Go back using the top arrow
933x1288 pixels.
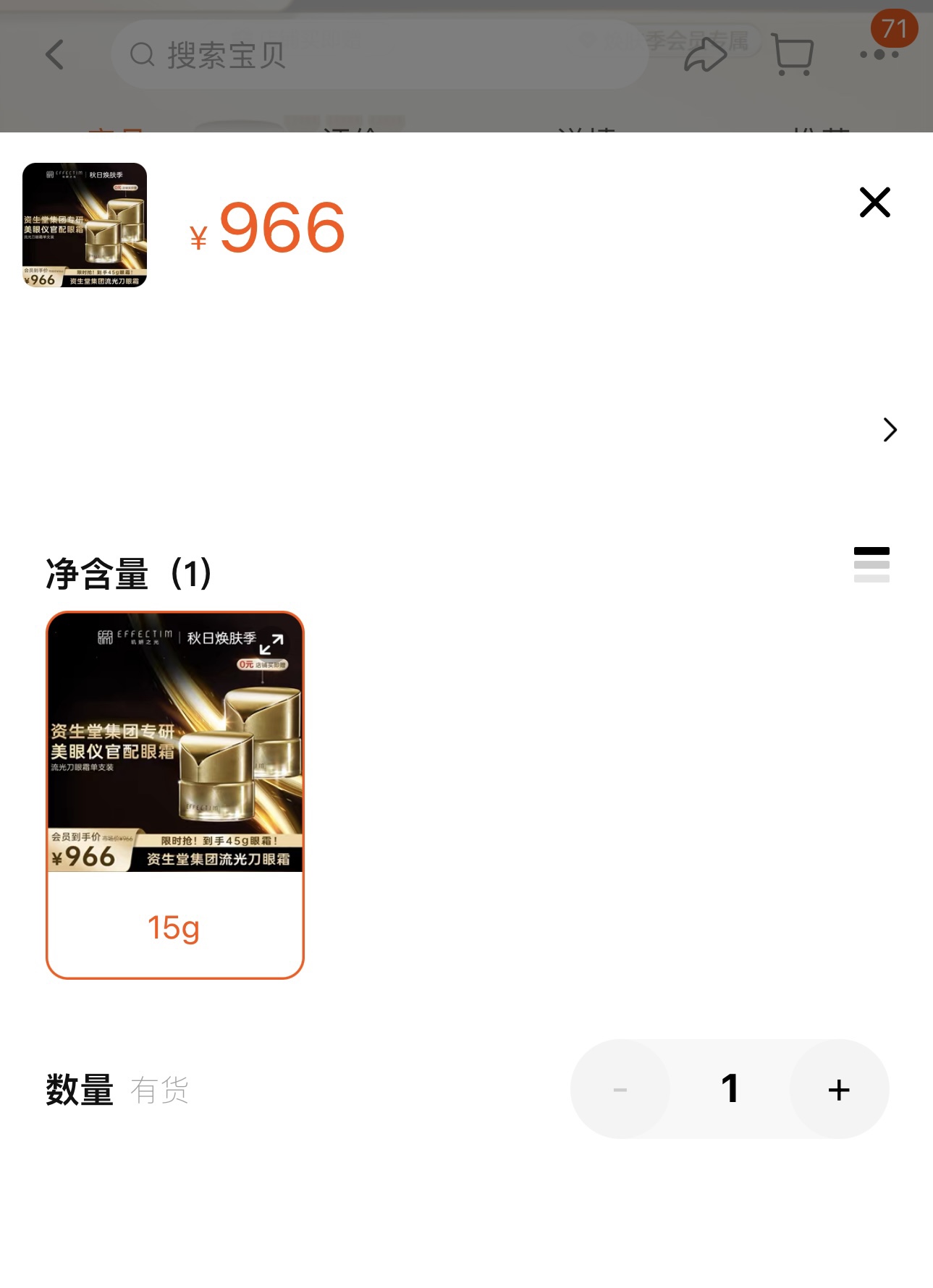[x=55, y=55]
